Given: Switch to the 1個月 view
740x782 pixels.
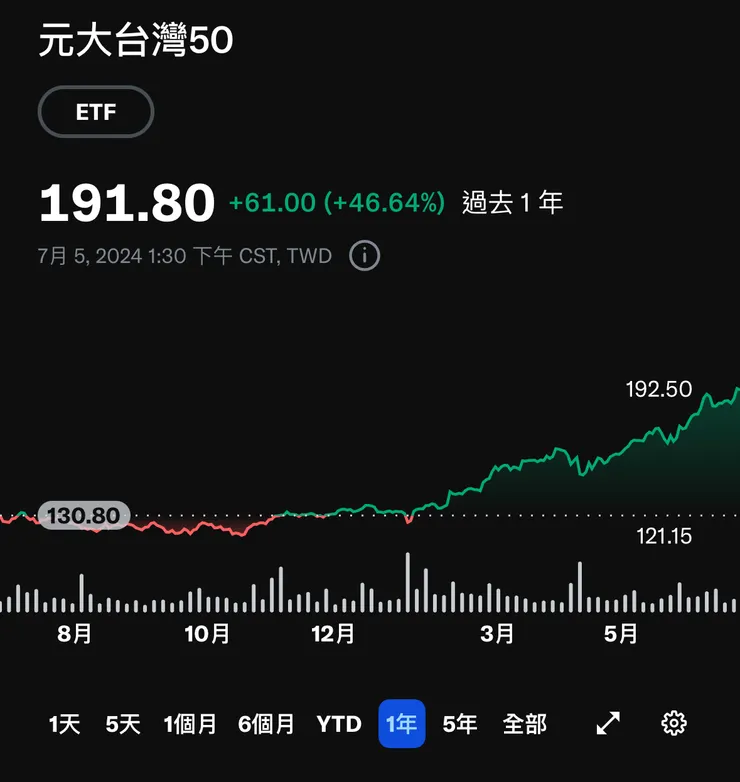Looking at the screenshot, I should tap(189, 723).
